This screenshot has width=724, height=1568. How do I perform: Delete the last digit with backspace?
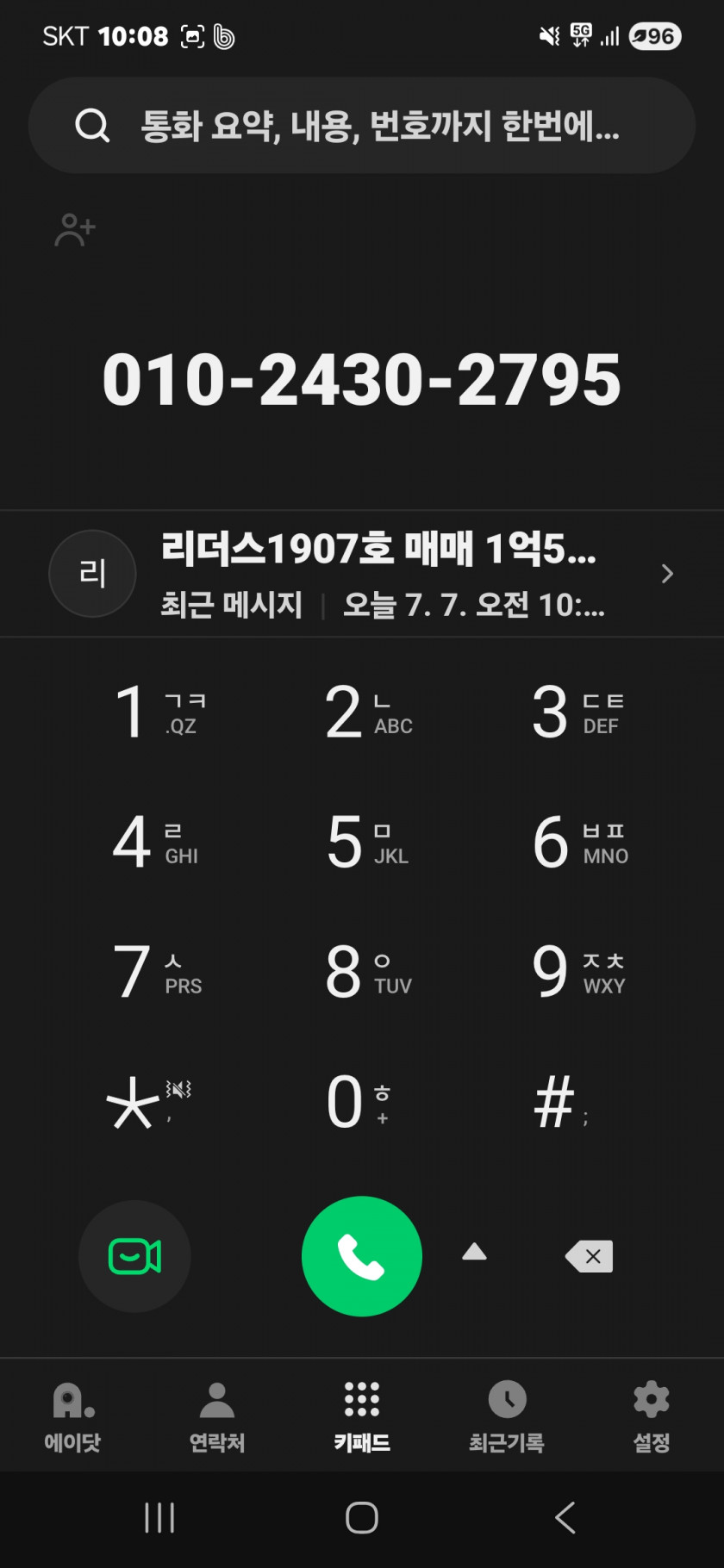point(590,1256)
